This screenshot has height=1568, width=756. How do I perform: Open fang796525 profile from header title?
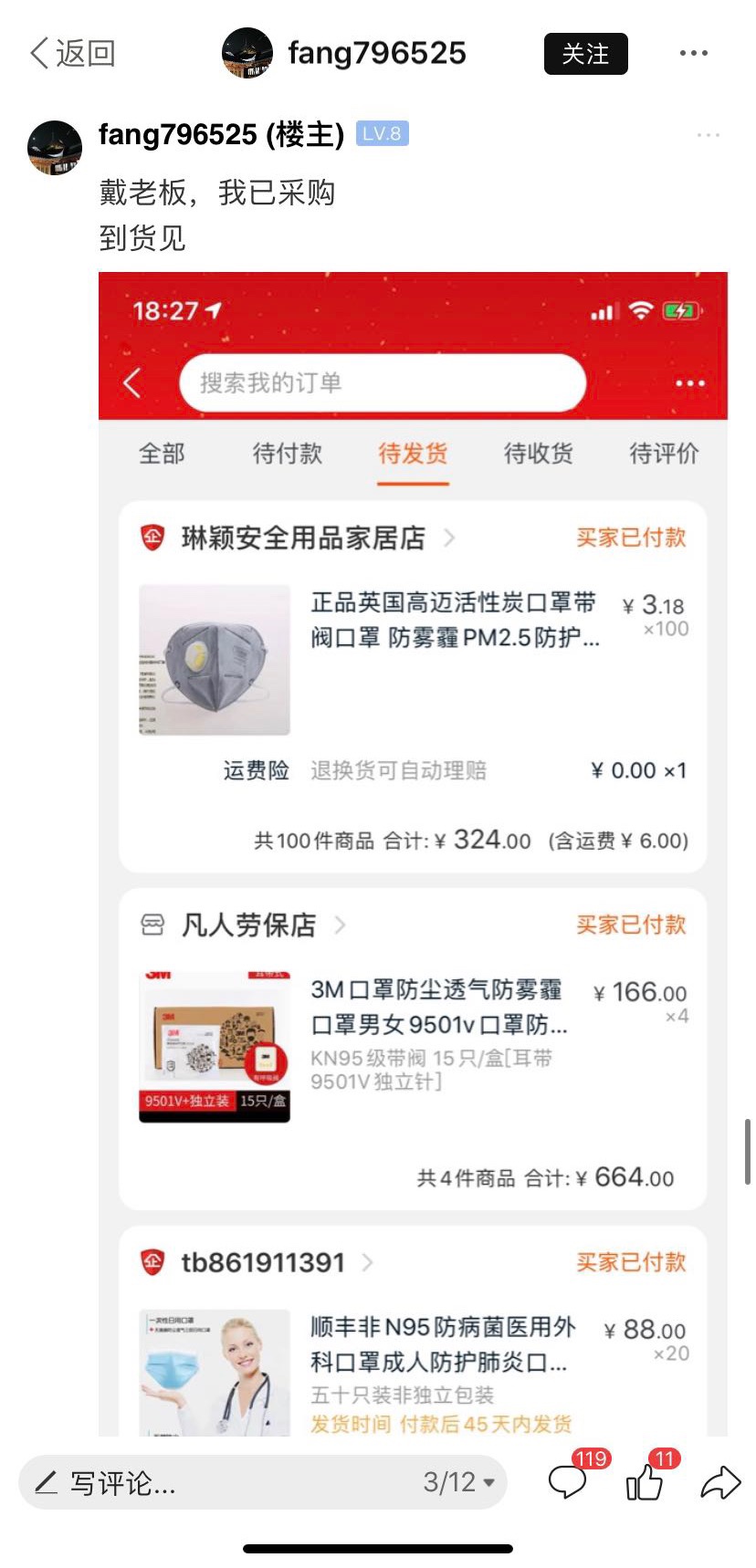(376, 54)
